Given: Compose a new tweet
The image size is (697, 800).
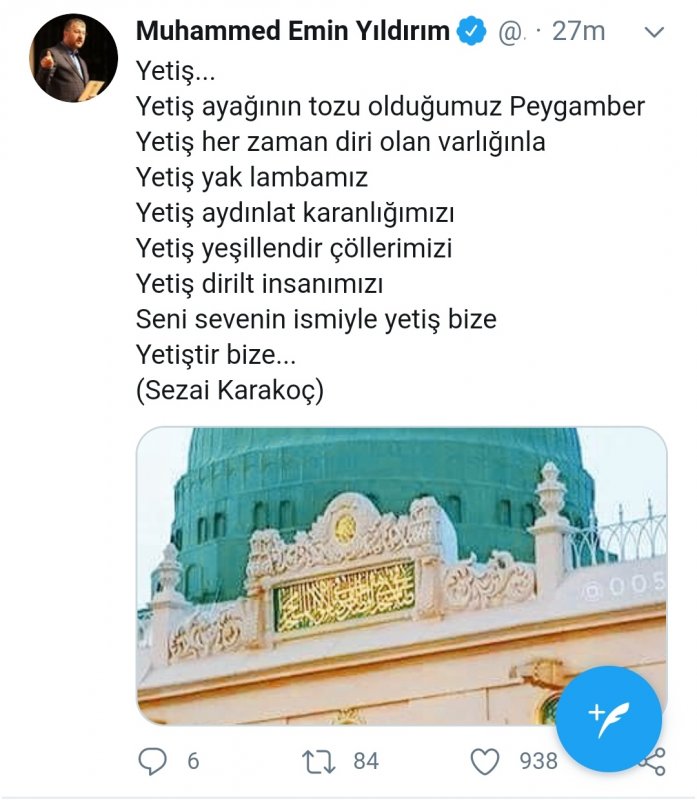Looking at the screenshot, I should [x=608, y=719].
